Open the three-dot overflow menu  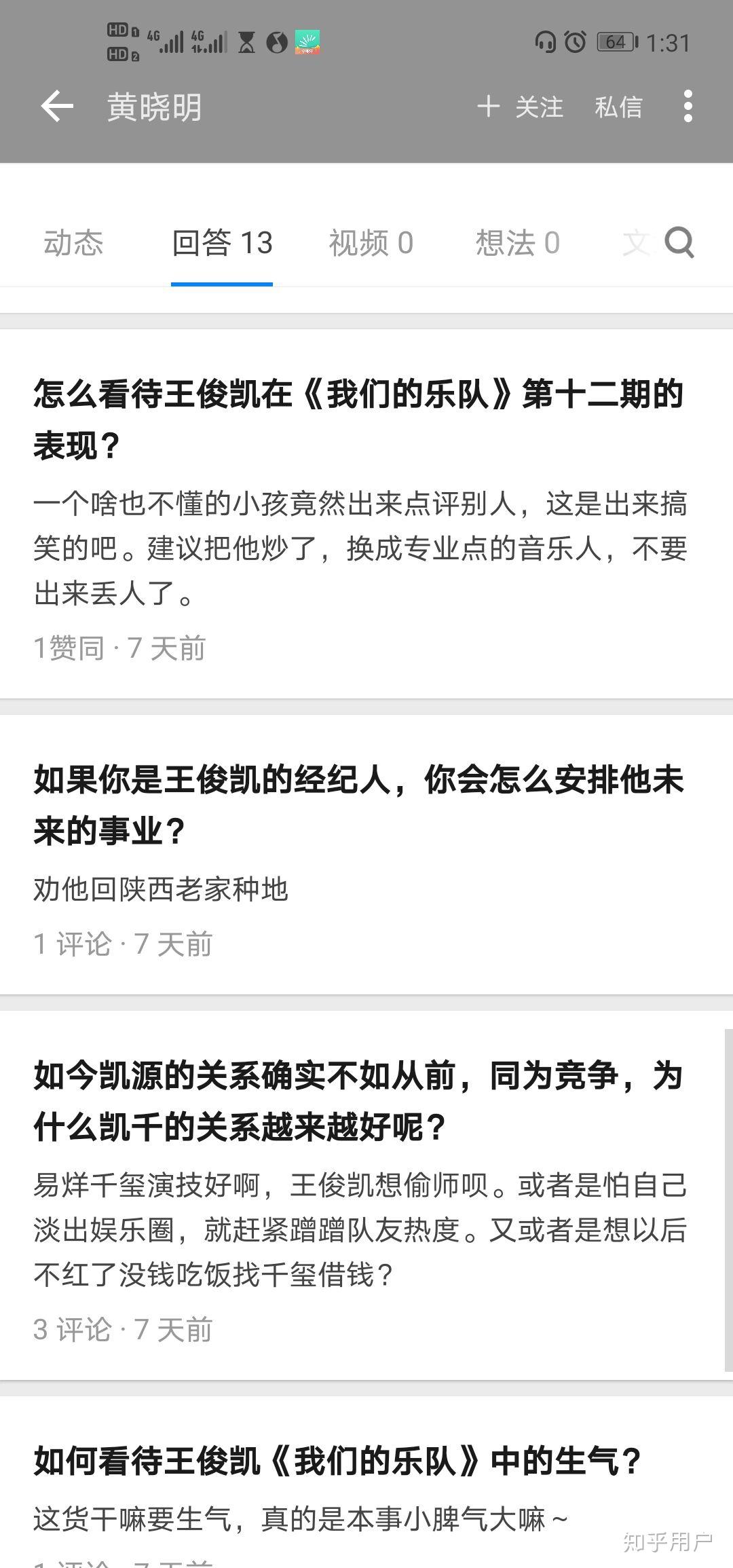(x=688, y=107)
